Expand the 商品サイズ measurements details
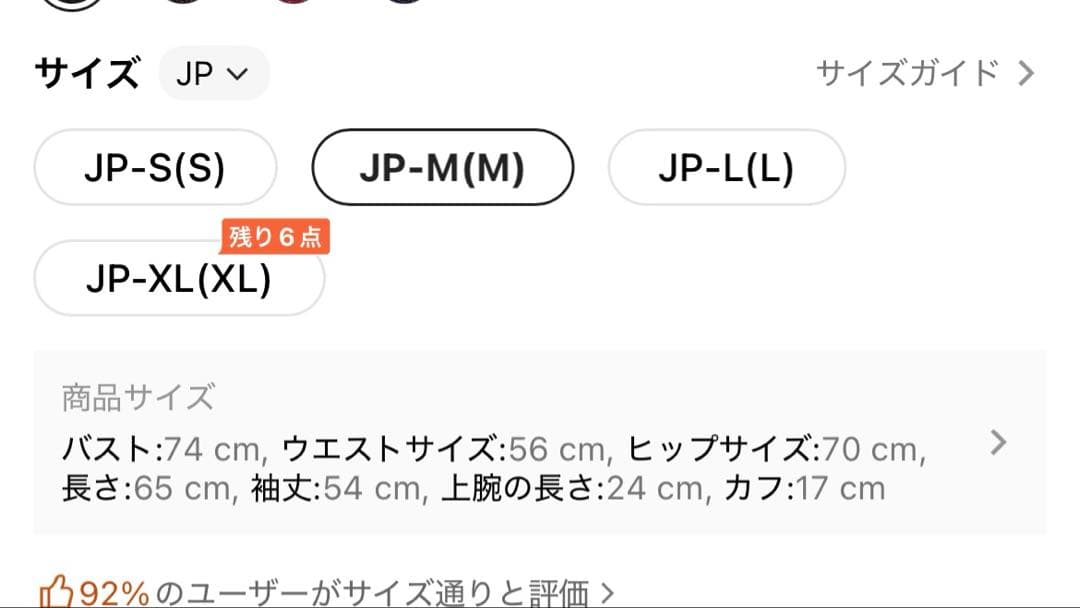Viewport: 1080px width, 608px height. pyautogui.click(x=996, y=443)
